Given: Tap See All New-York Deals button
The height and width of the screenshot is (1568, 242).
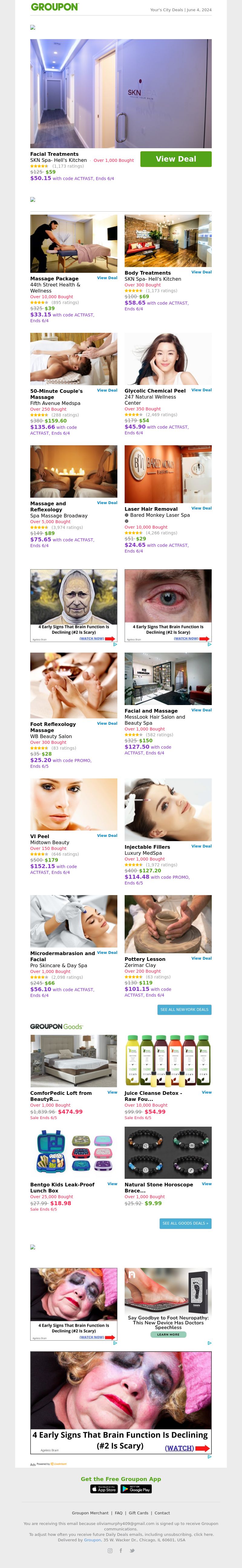Looking at the screenshot, I should [x=184, y=1009].
